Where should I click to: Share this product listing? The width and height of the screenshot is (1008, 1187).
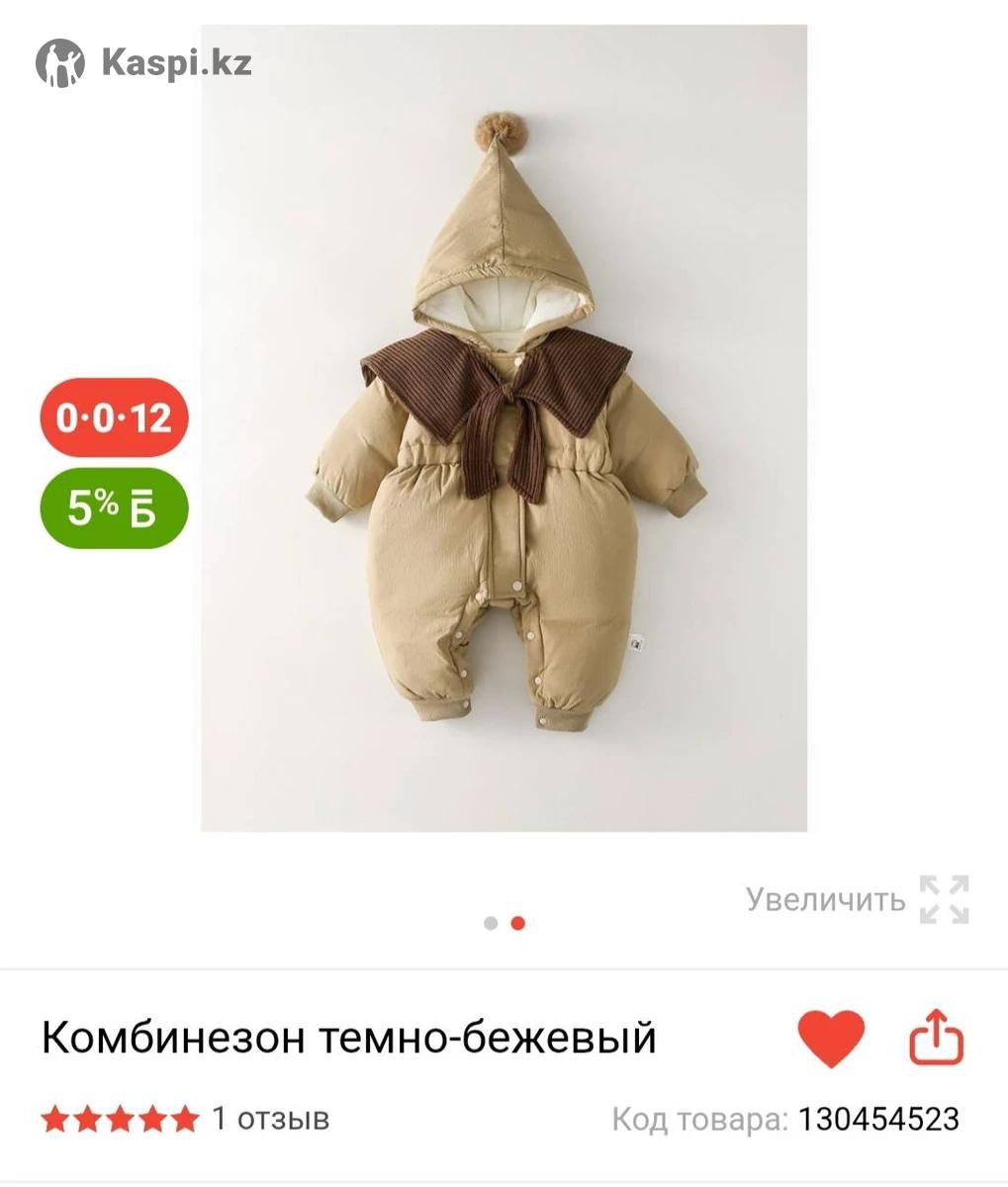pyautogui.click(x=936, y=1038)
